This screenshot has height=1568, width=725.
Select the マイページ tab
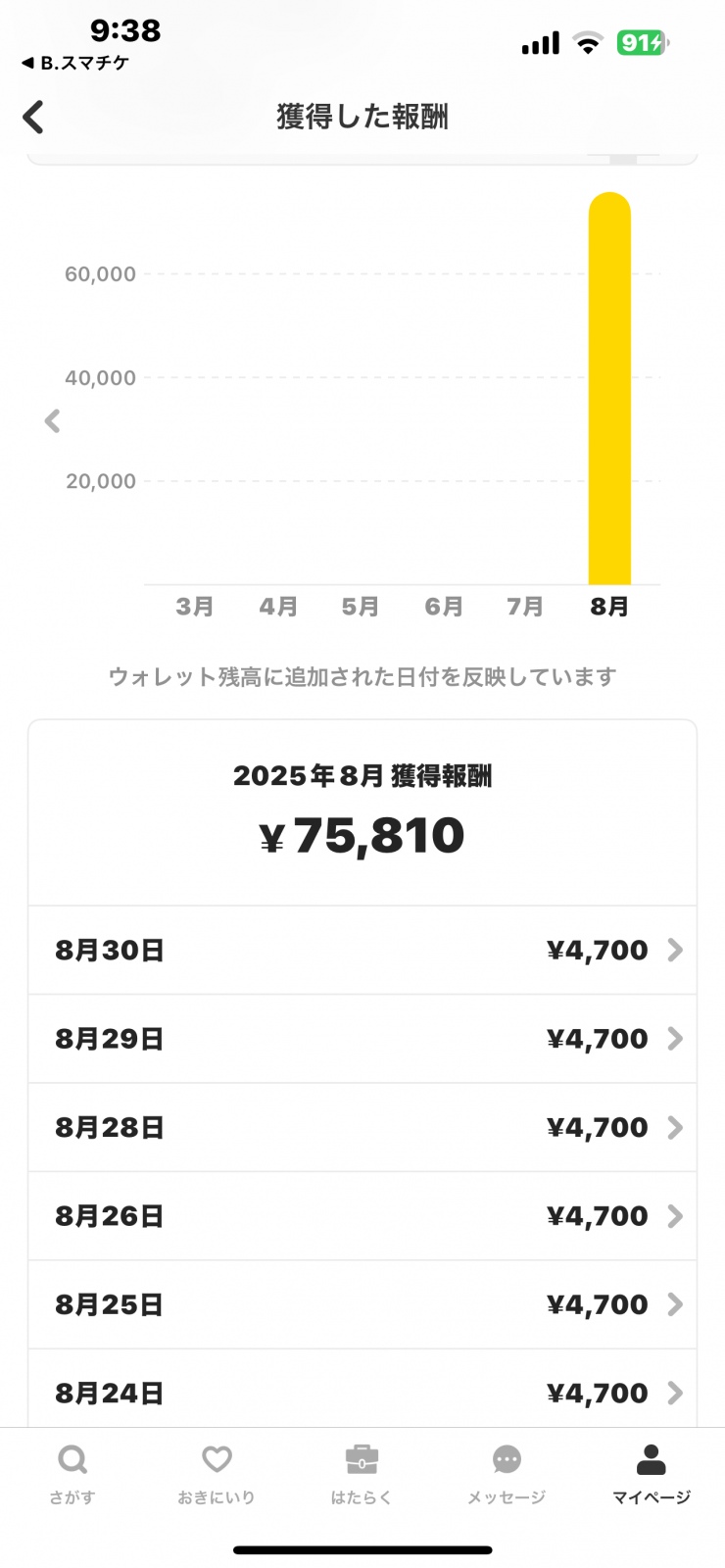pos(652,1474)
